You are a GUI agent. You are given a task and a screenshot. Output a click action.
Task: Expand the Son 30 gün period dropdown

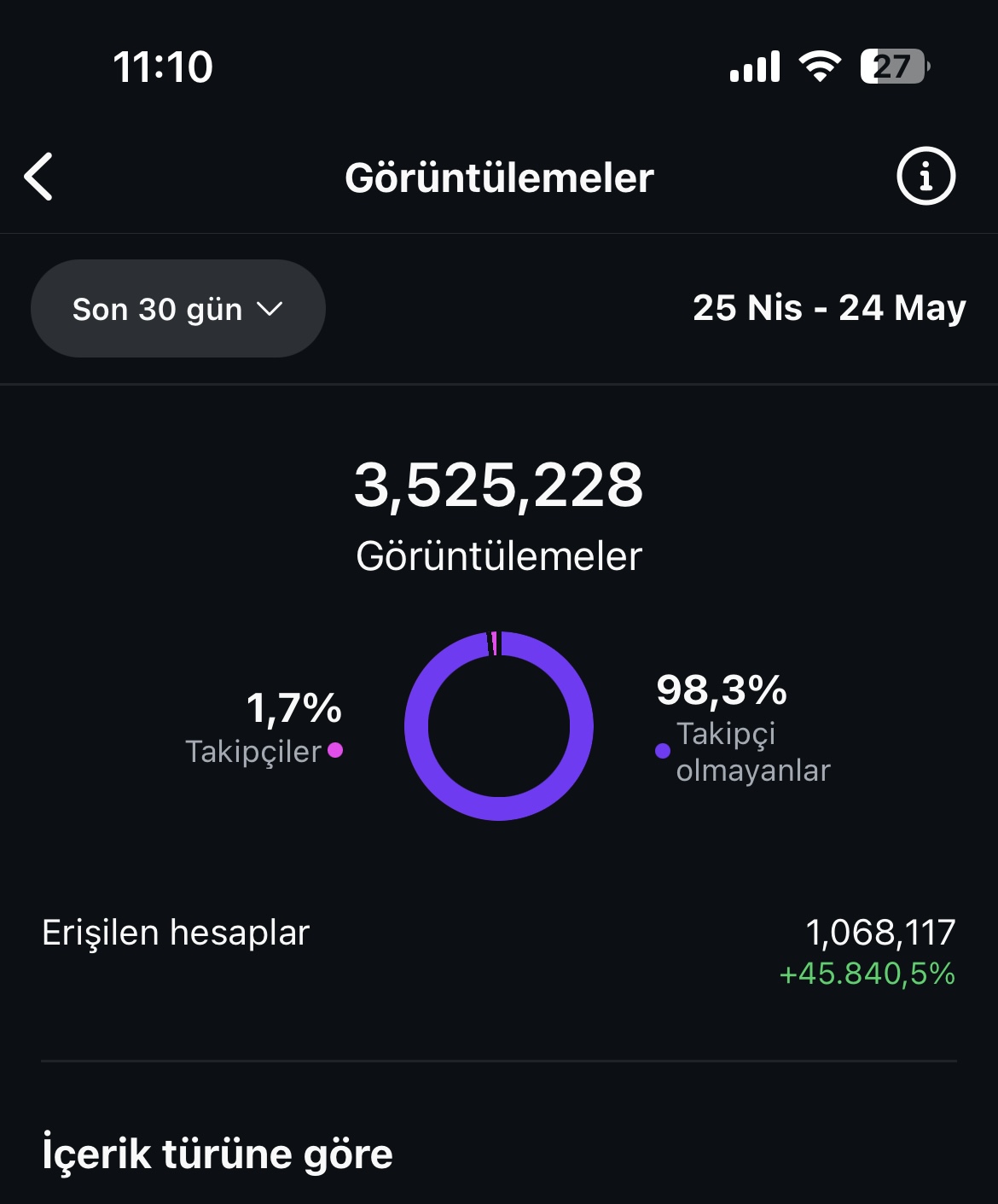click(x=178, y=308)
